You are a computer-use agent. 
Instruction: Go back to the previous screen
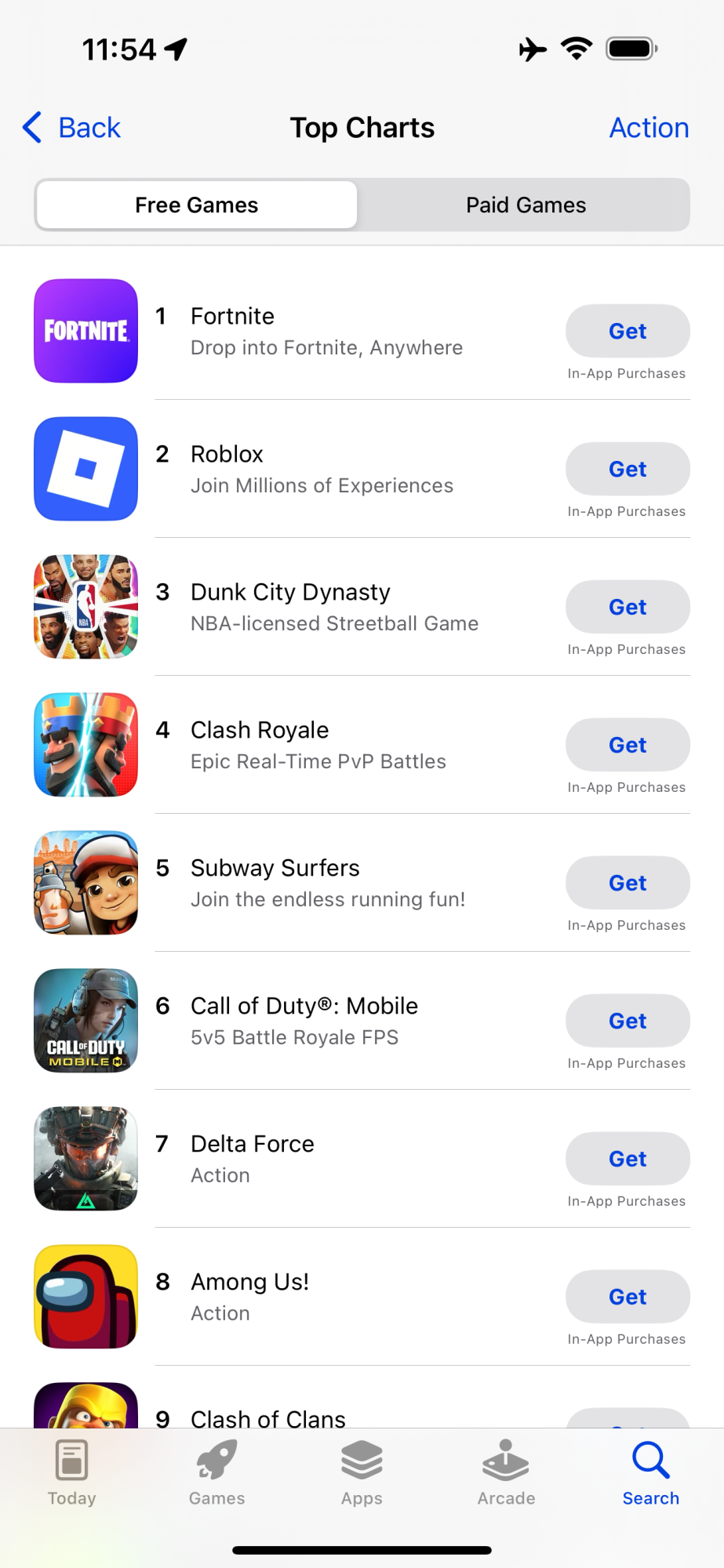coord(72,128)
